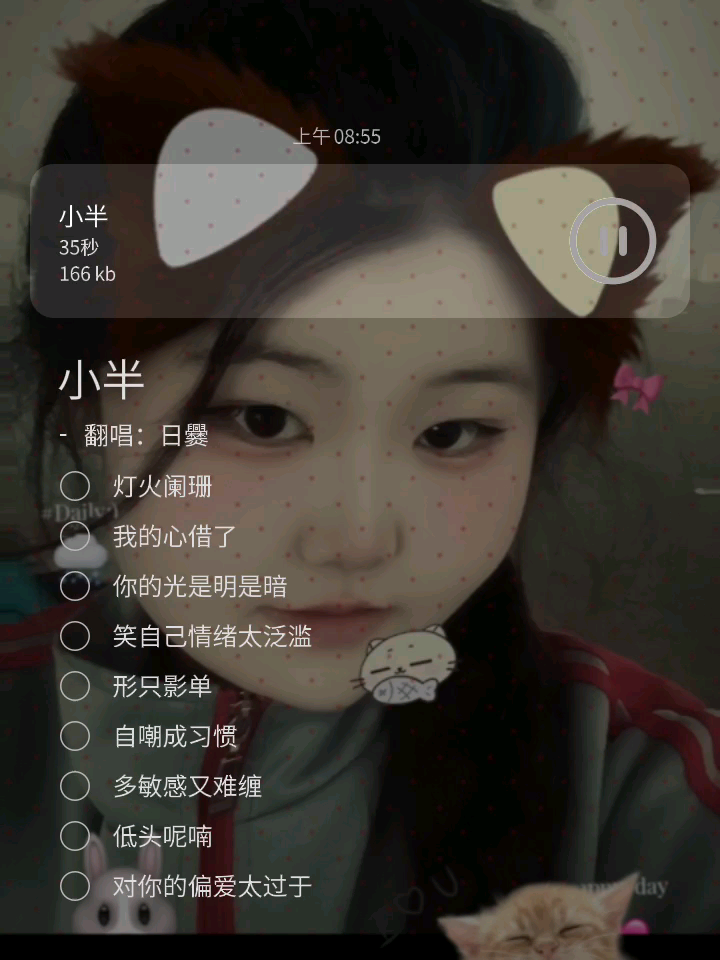The height and width of the screenshot is (960, 720).
Task: Tick the 我的心借了 checkbox
Action: point(75,536)
